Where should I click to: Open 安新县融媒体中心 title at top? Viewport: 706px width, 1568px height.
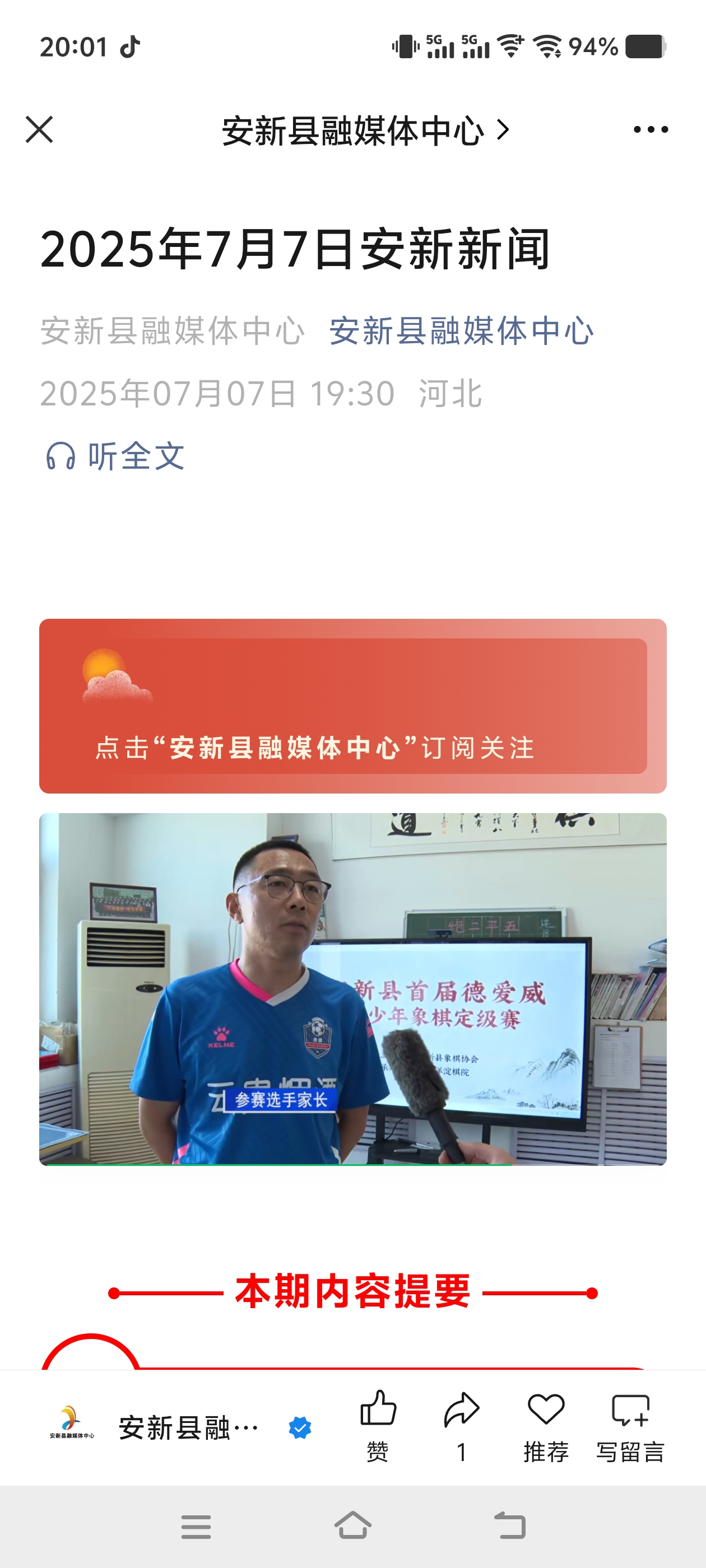(365, 130)
